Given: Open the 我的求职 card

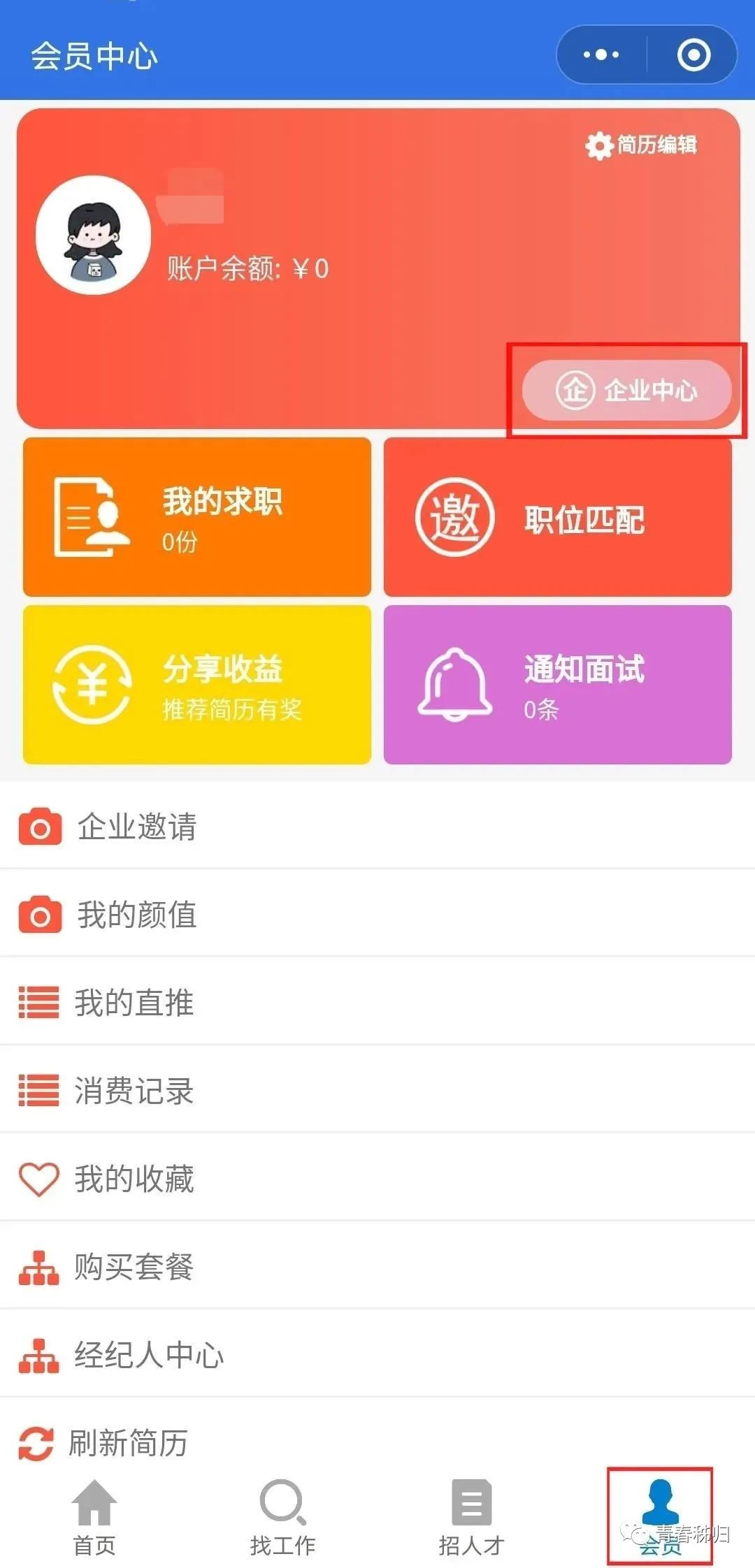Looking at the screenshot, I should (197, 518).
